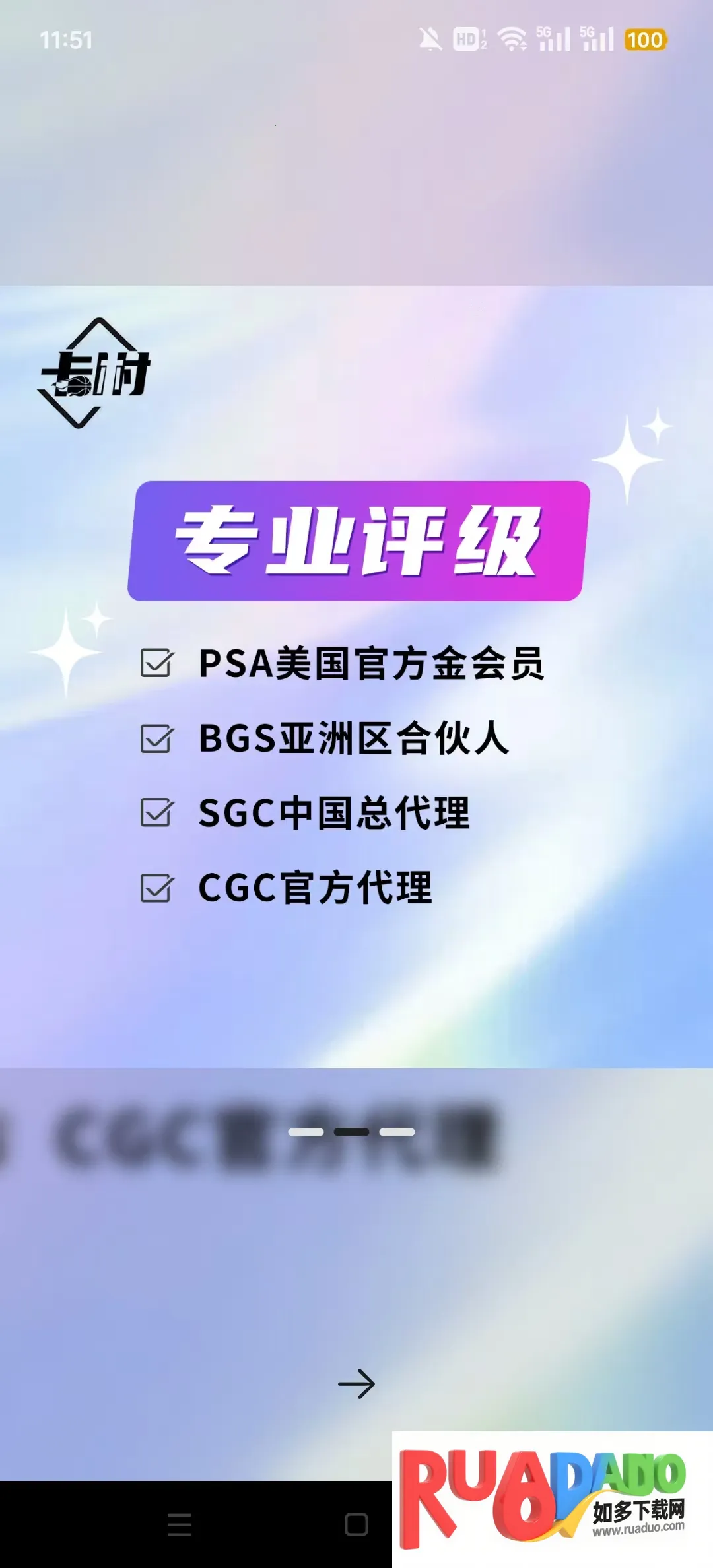Jump to the third page indicator dash

397,1132
